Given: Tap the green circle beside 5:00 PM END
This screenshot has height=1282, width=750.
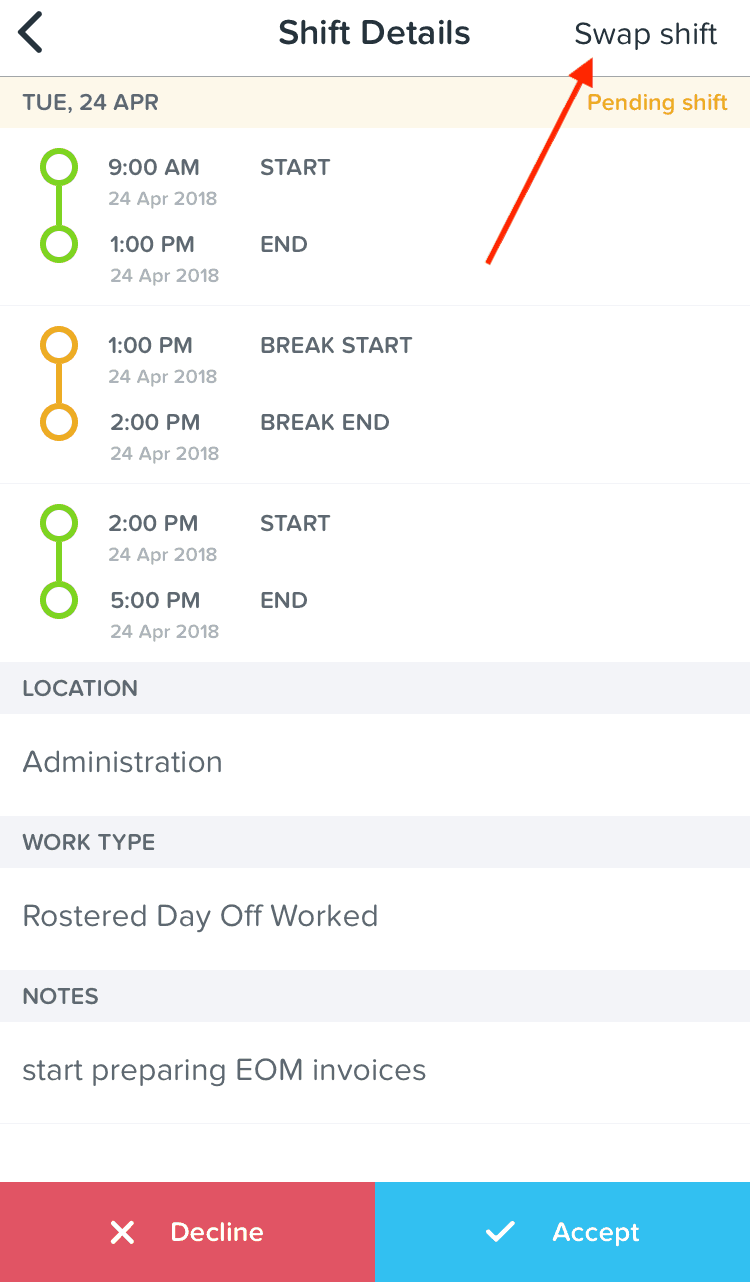Looking at the screenshot, I should [x=59, y=600].
